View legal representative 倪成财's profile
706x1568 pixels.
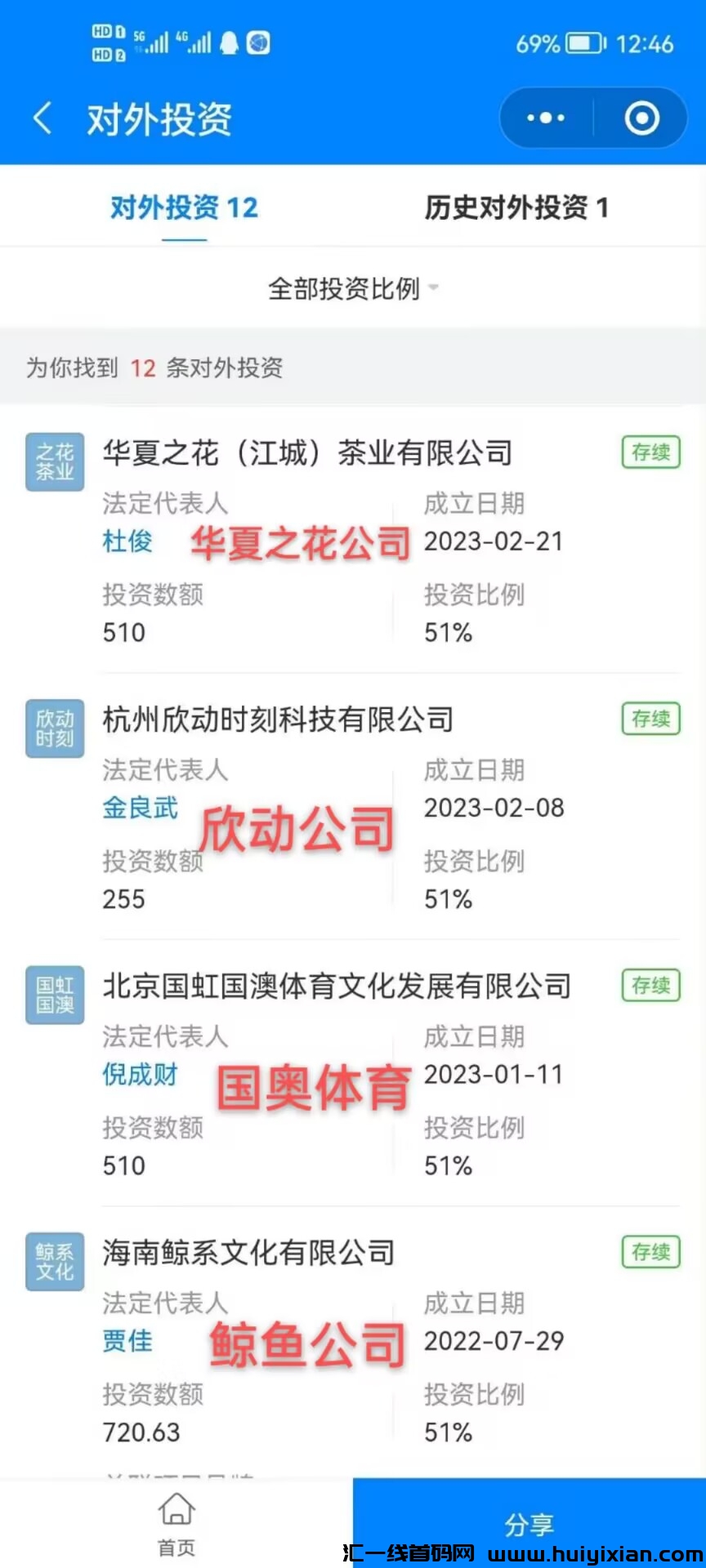[x=140, y=1075]
